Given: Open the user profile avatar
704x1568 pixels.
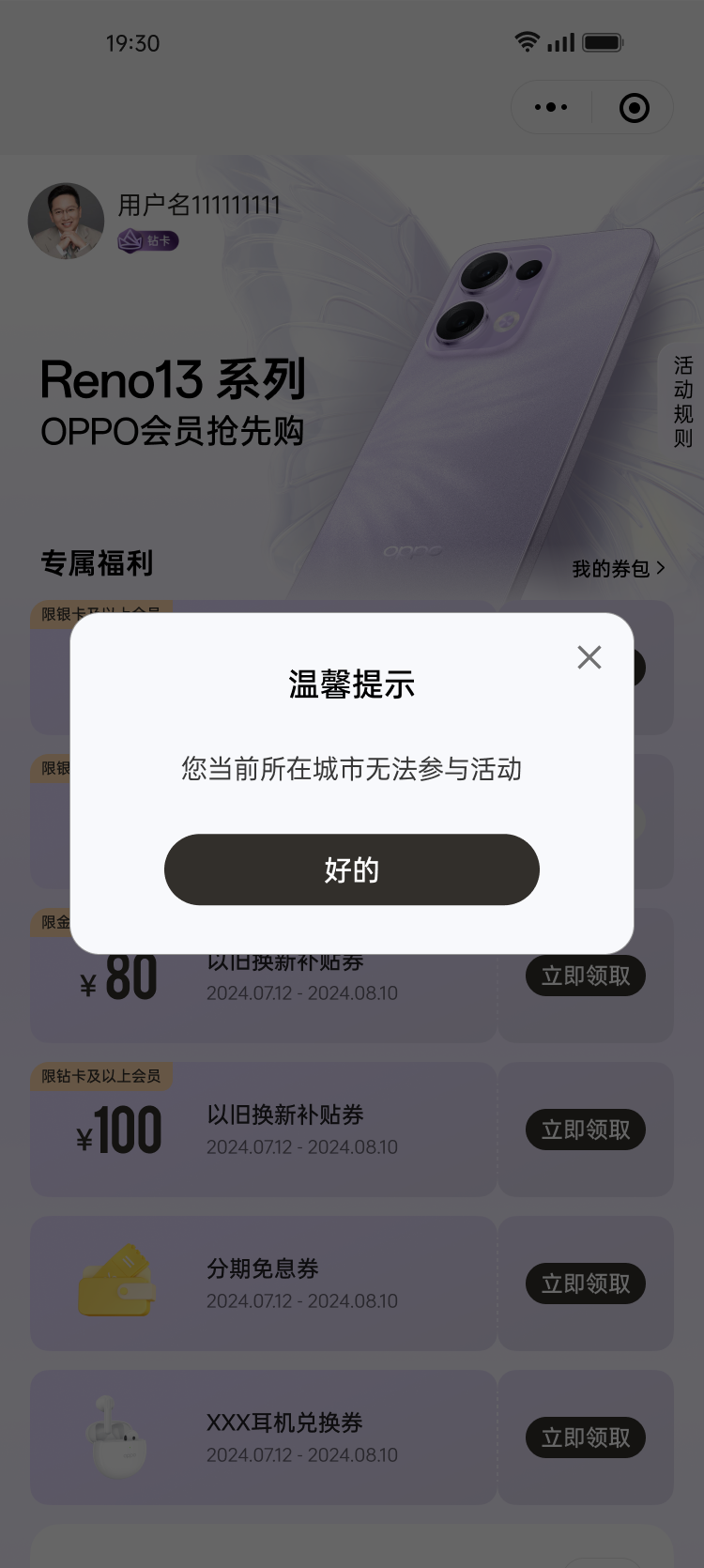Looking at the screenshot, I should click(x=66, y=222).
